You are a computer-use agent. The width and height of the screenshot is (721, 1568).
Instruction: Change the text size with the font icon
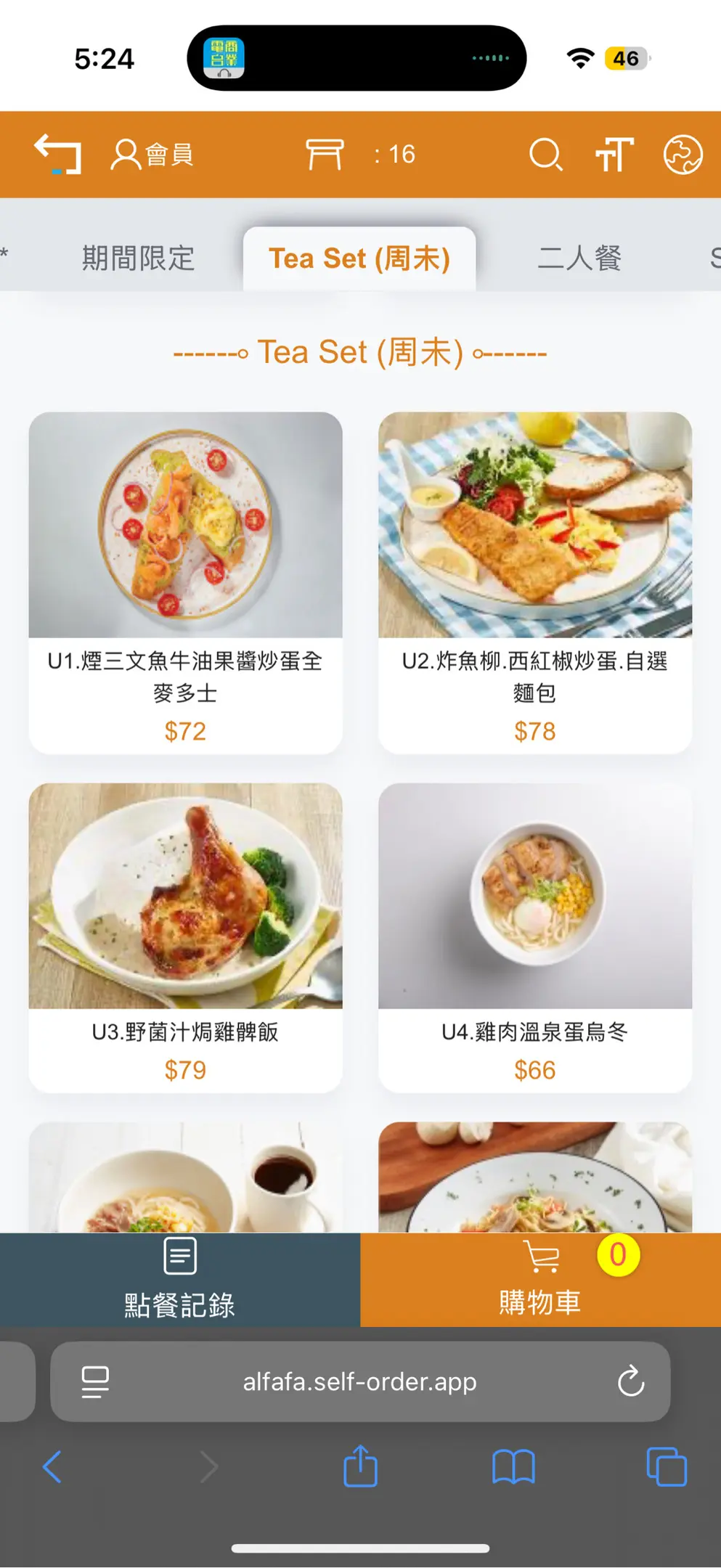[x=614, y=154]
